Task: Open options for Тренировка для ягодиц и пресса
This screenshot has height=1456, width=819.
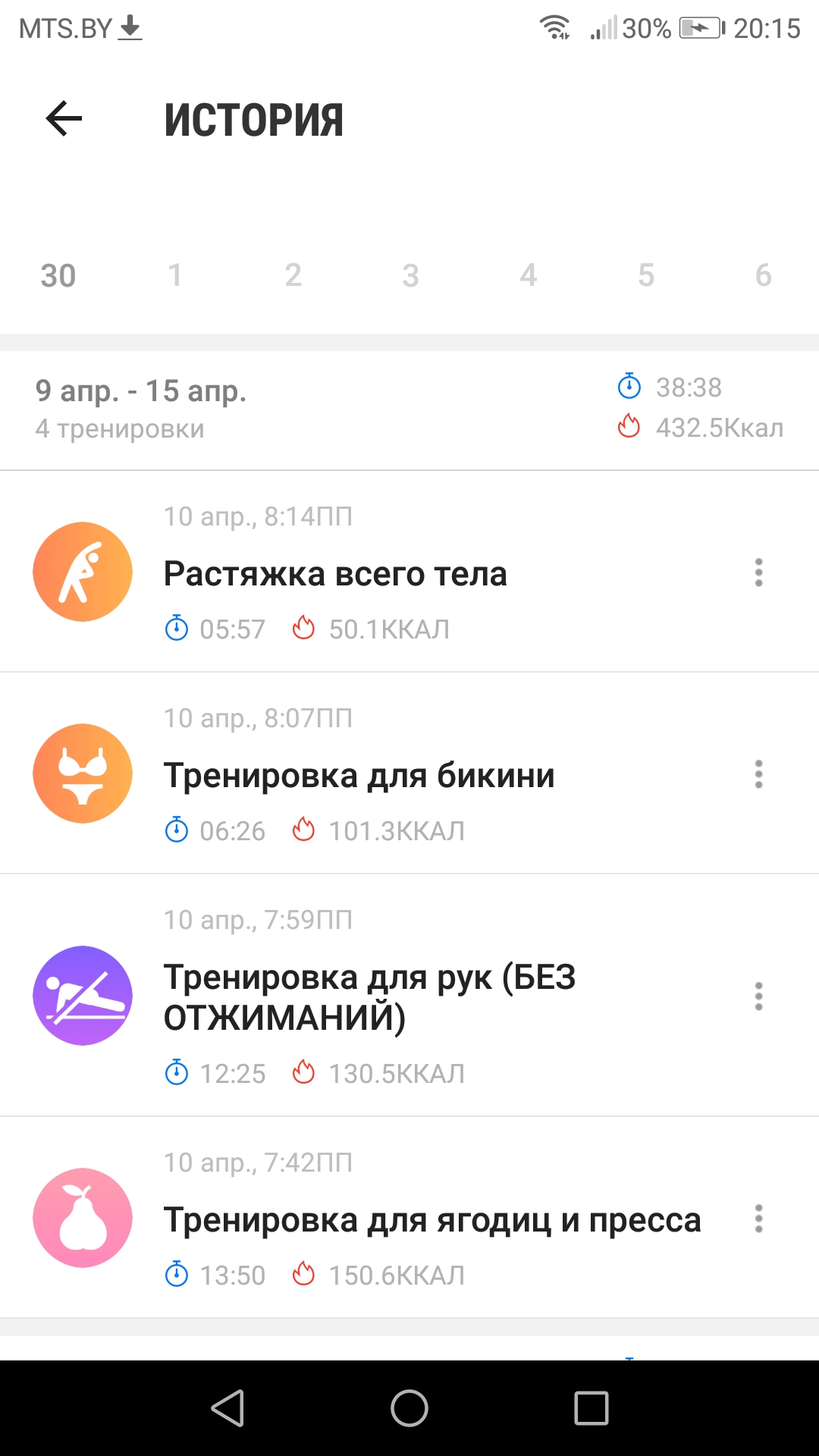Action: click(x=758, y=1219)
